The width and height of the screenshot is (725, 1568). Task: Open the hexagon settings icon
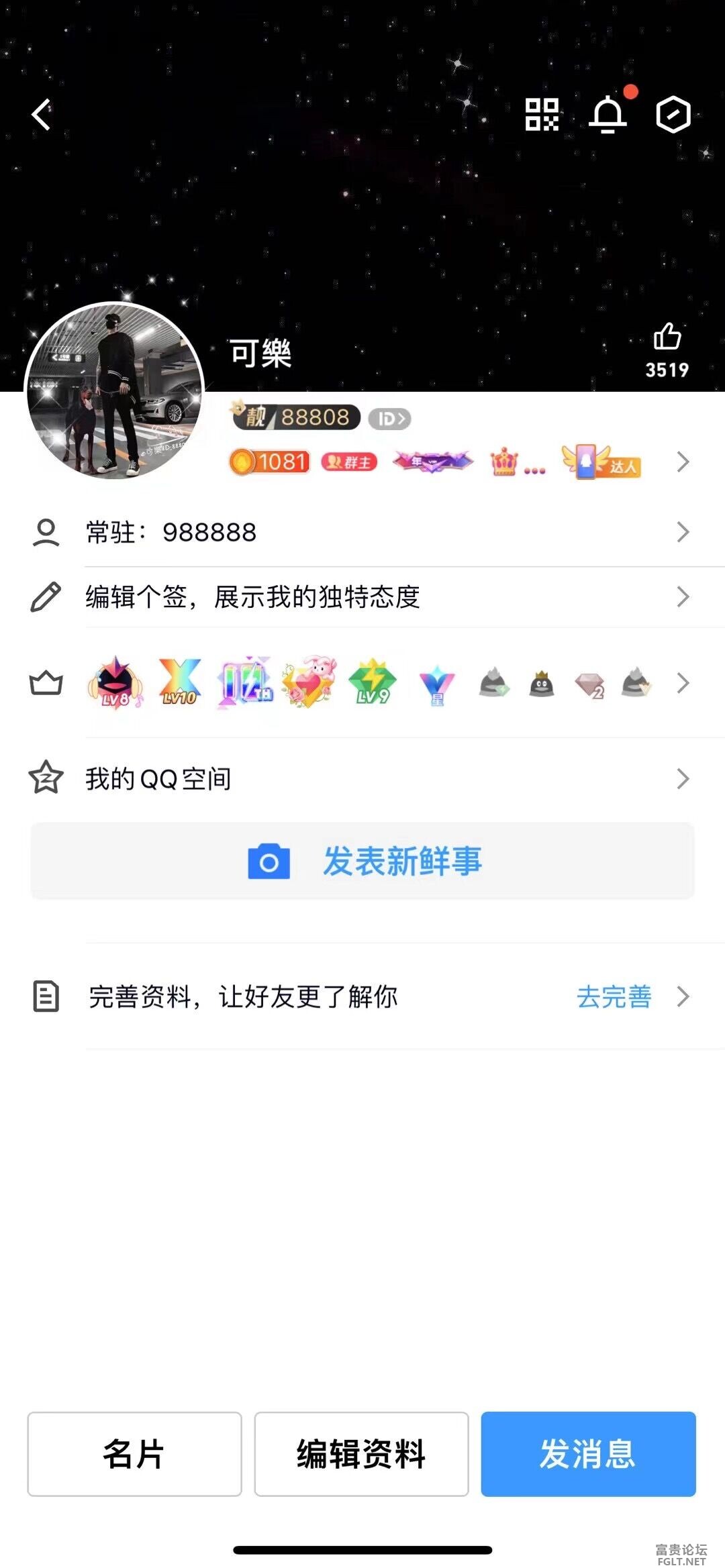(673, 114)
